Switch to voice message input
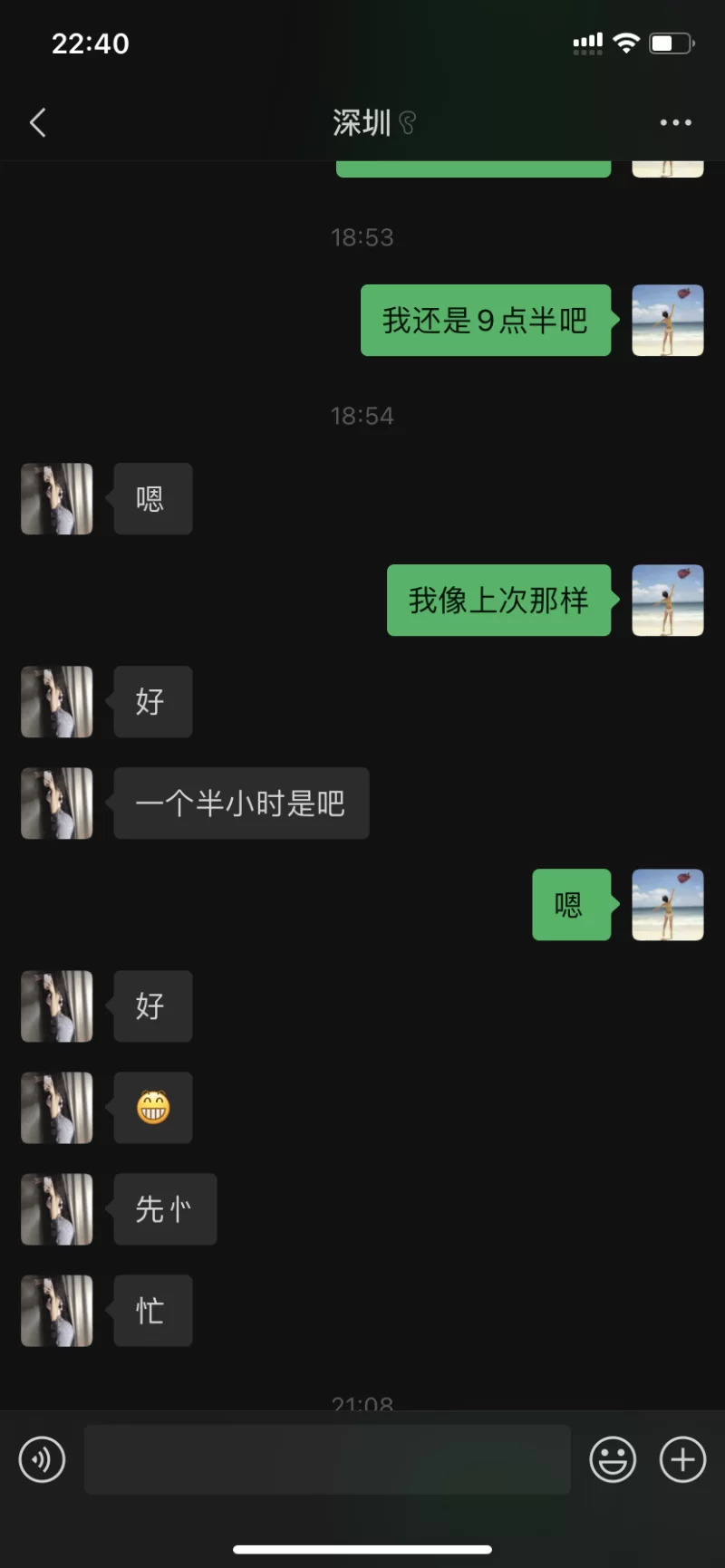Screen dimensions: 725x1568 (x=43, y=1459)
